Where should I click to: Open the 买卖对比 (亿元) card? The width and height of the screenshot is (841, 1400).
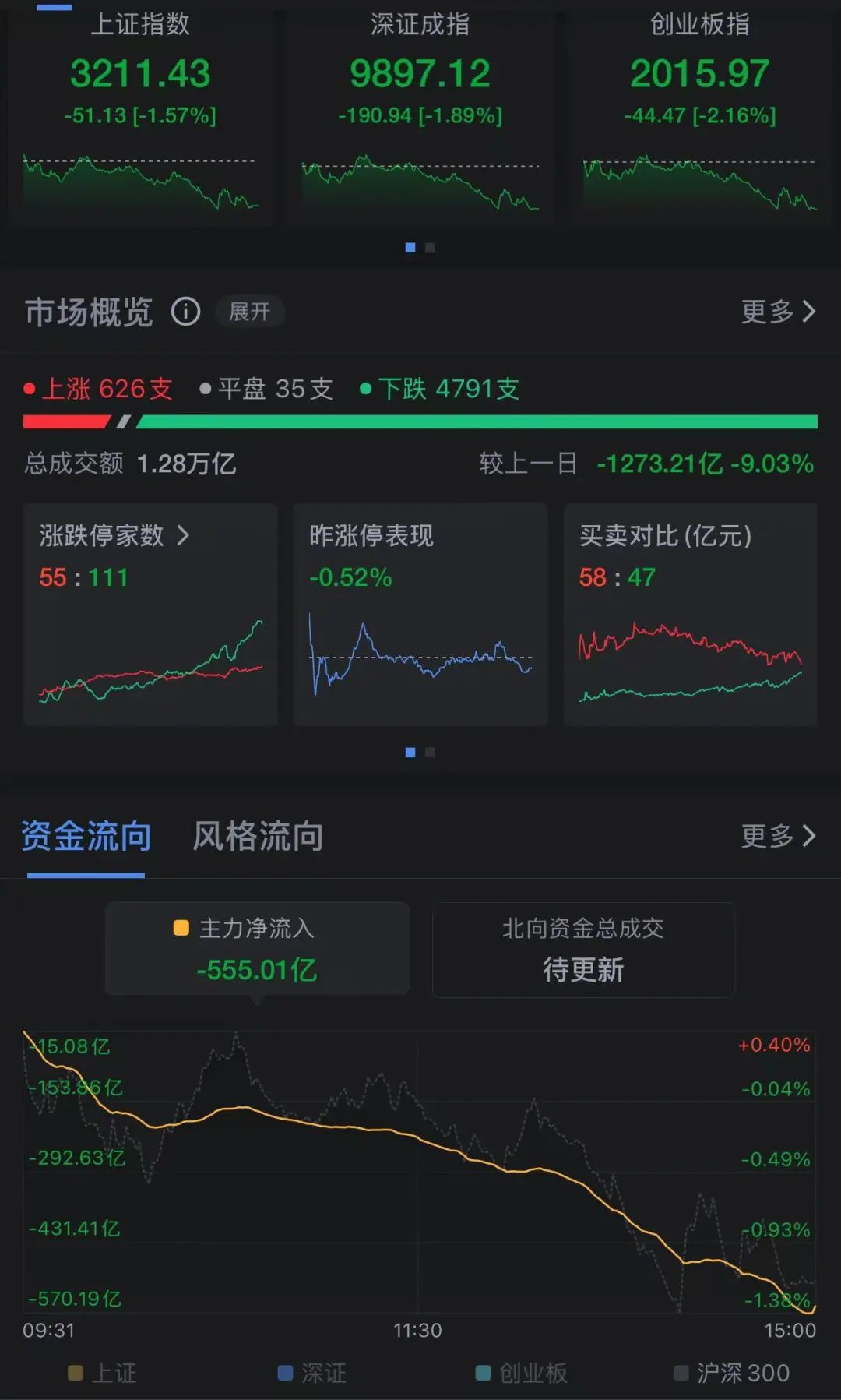coord(690,614)
